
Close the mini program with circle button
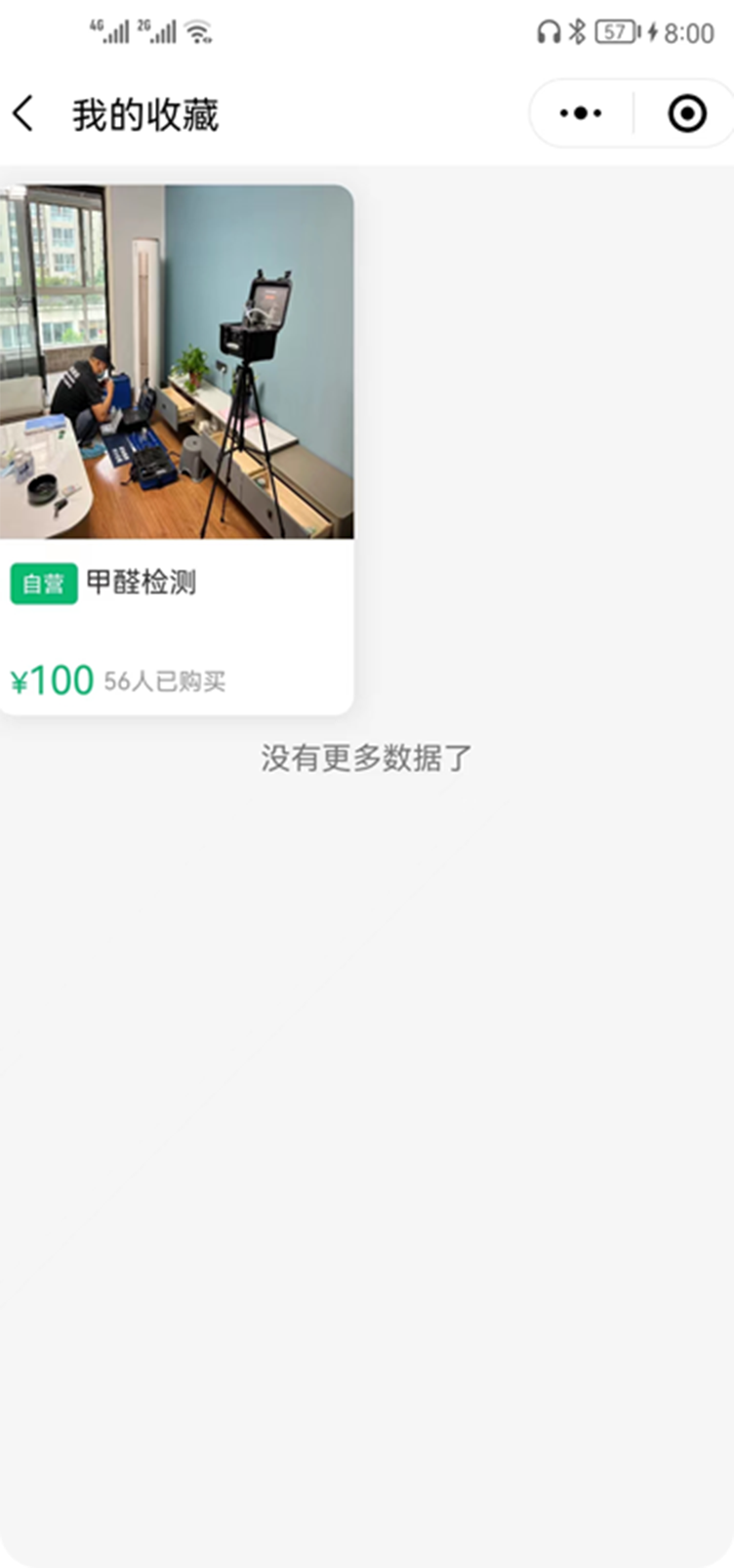point(687,113)
